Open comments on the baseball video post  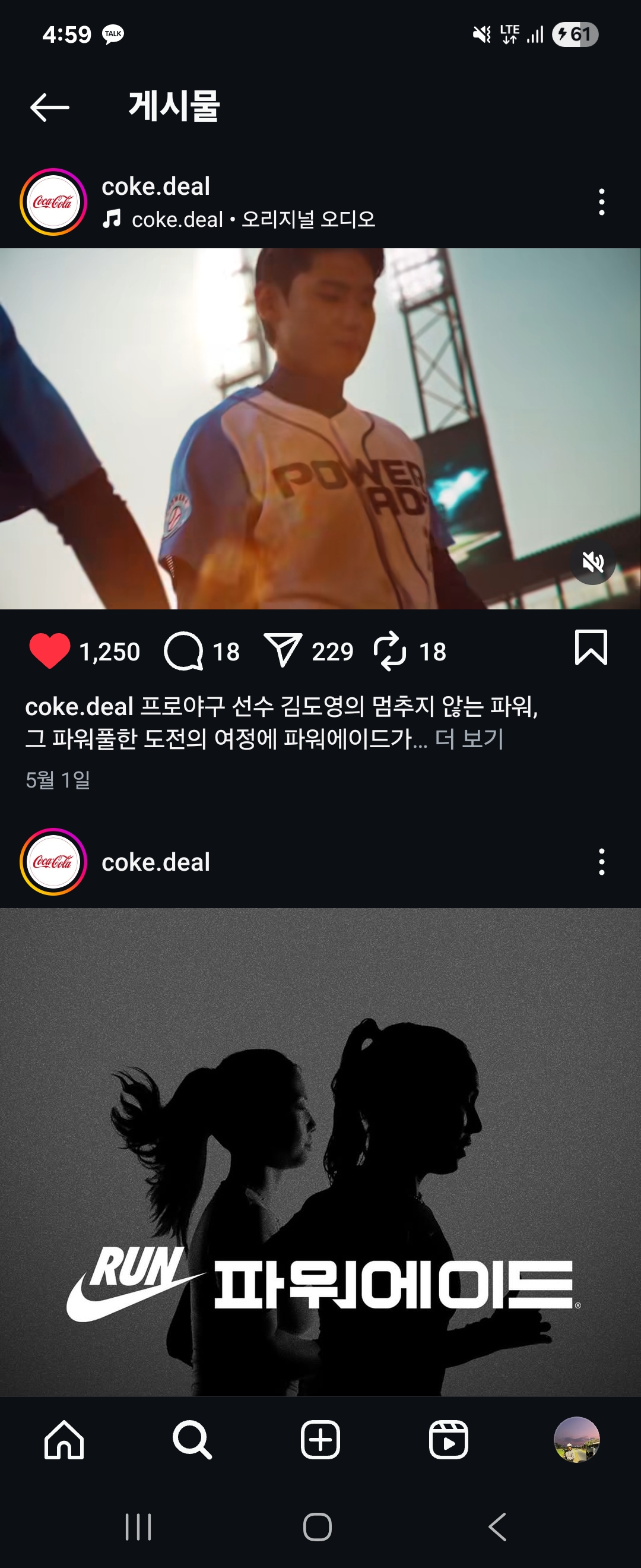coord(183,651)
